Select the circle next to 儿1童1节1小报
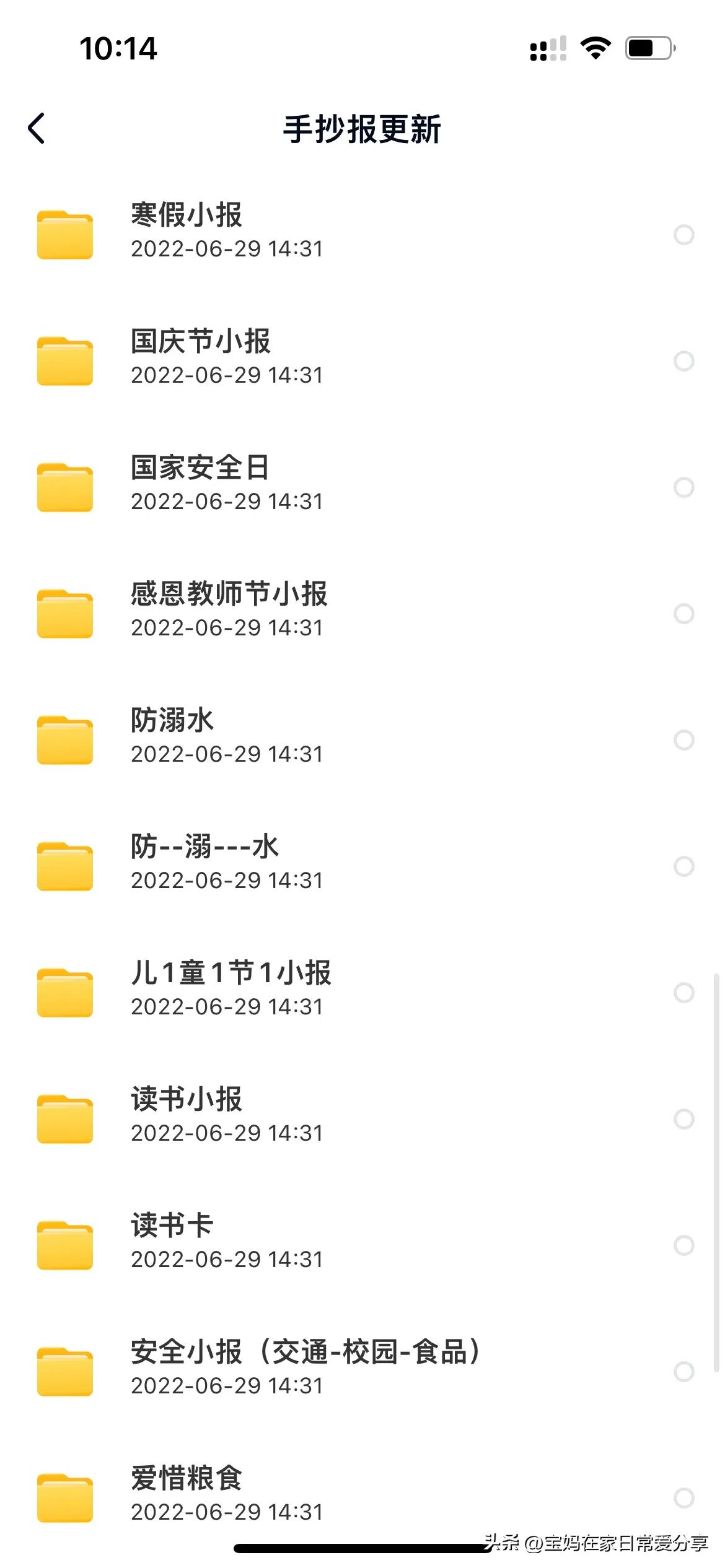 (683, 993)
